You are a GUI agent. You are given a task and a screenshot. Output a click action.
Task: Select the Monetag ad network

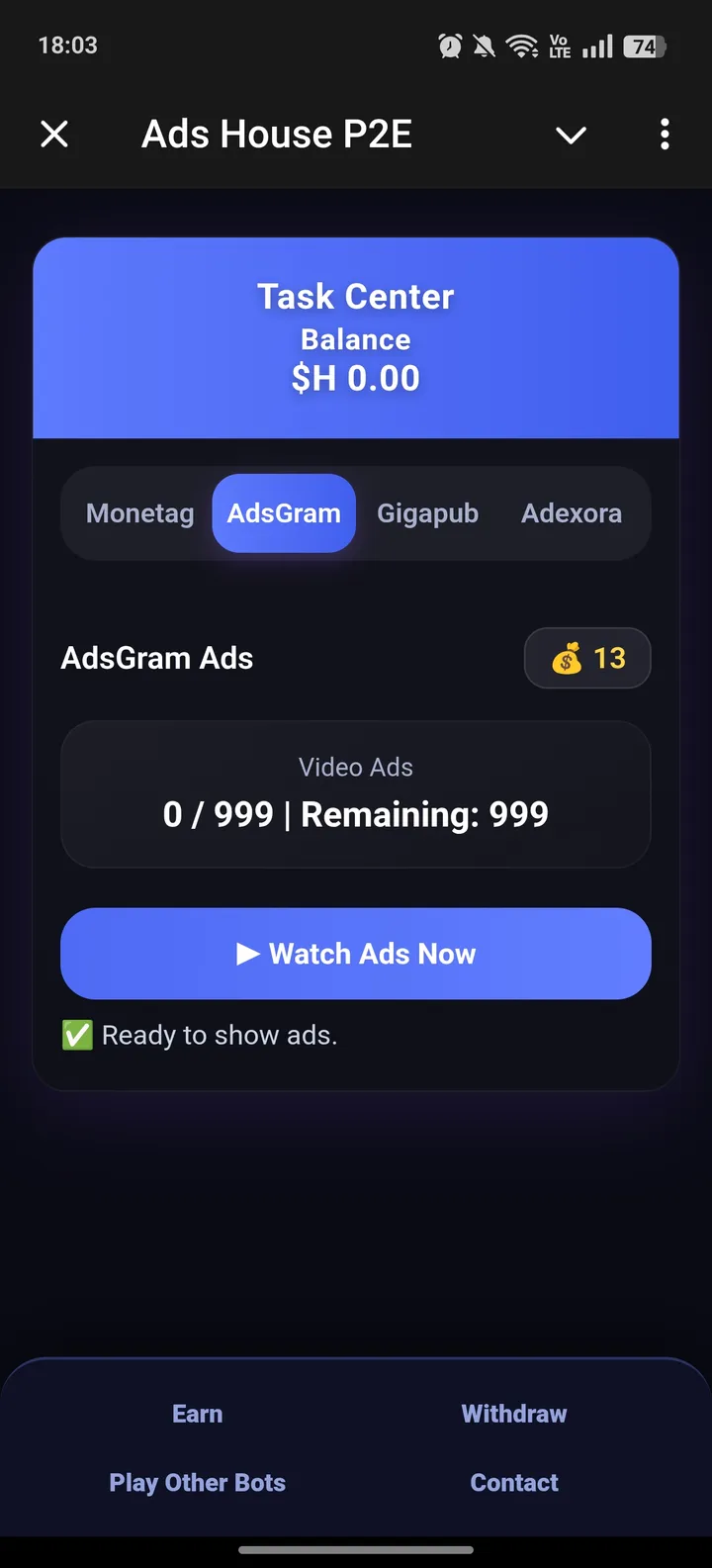click(139, 513)
